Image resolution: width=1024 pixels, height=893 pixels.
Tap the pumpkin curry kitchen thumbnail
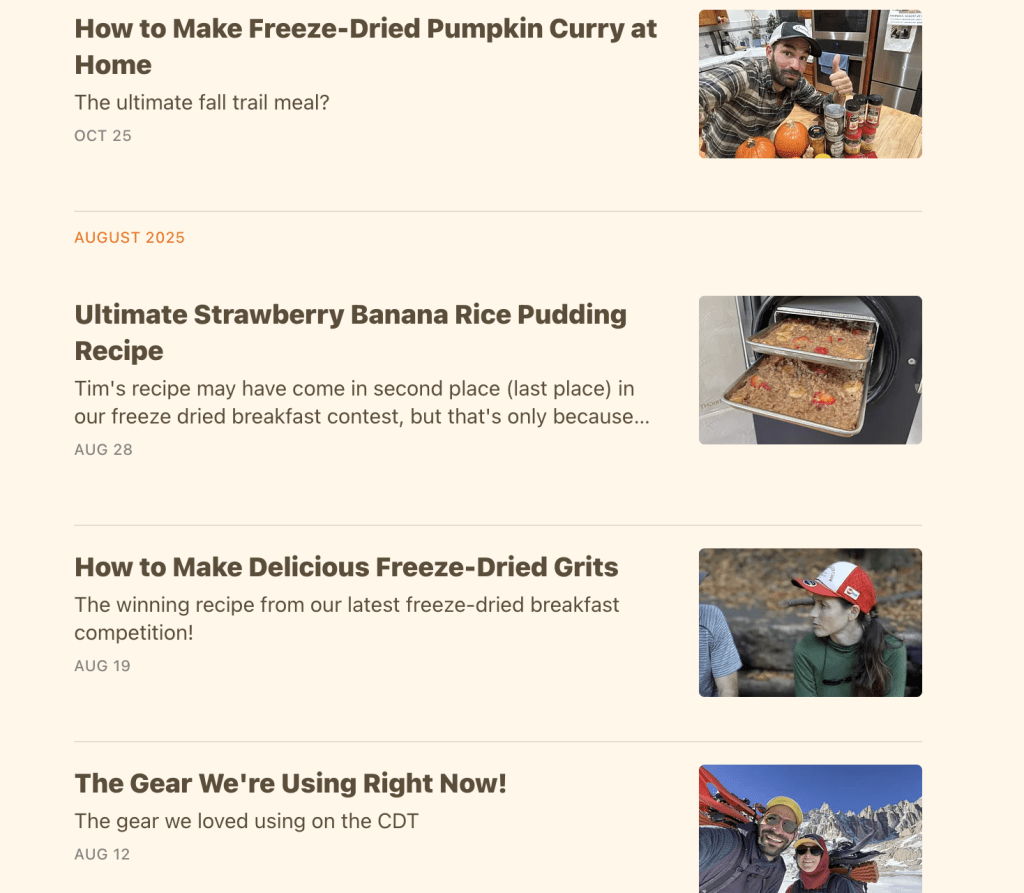click(810, 84)
